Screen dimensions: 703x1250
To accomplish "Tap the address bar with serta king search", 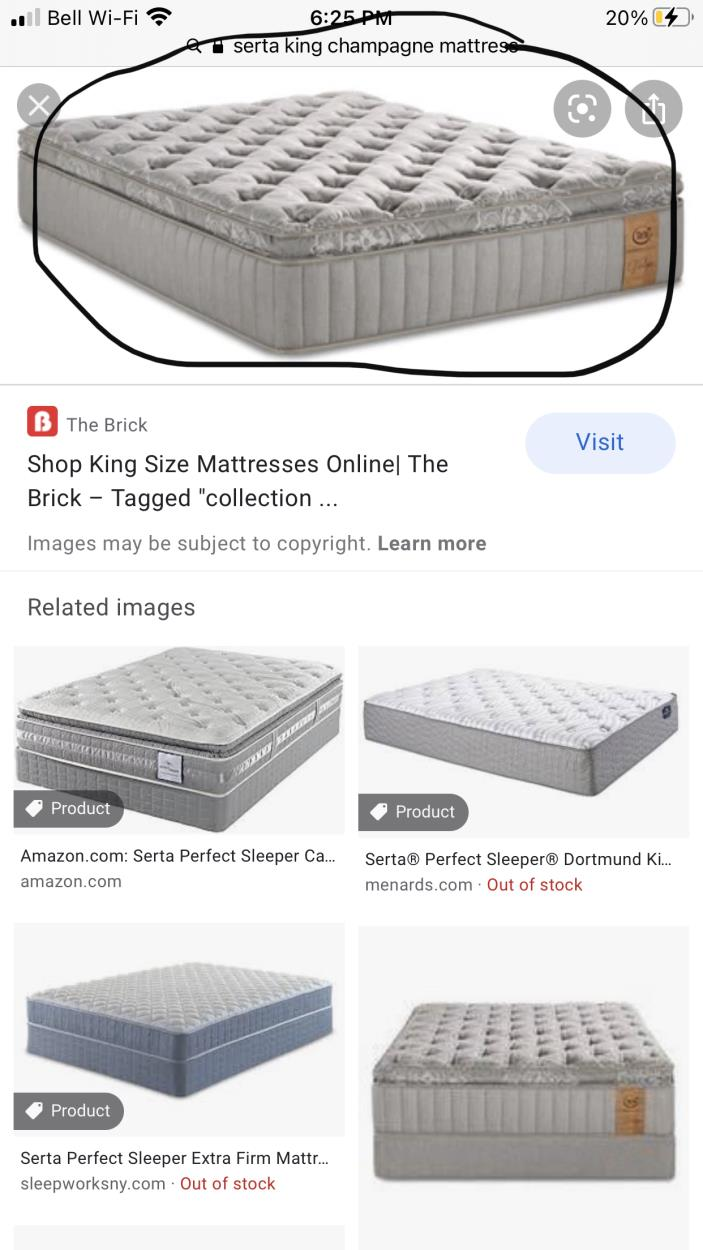I will 360,46.
